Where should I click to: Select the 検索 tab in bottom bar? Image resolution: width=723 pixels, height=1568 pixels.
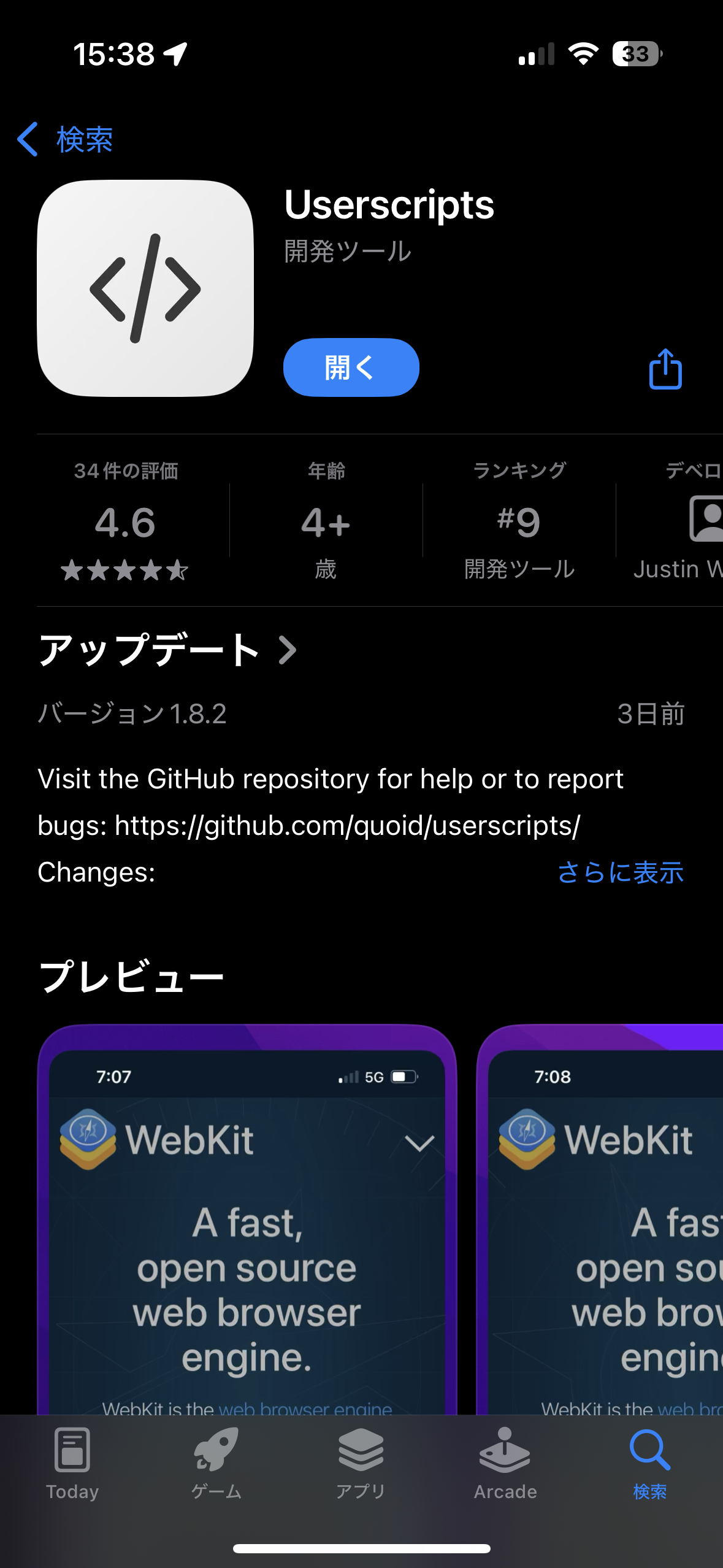point(649,1464)
